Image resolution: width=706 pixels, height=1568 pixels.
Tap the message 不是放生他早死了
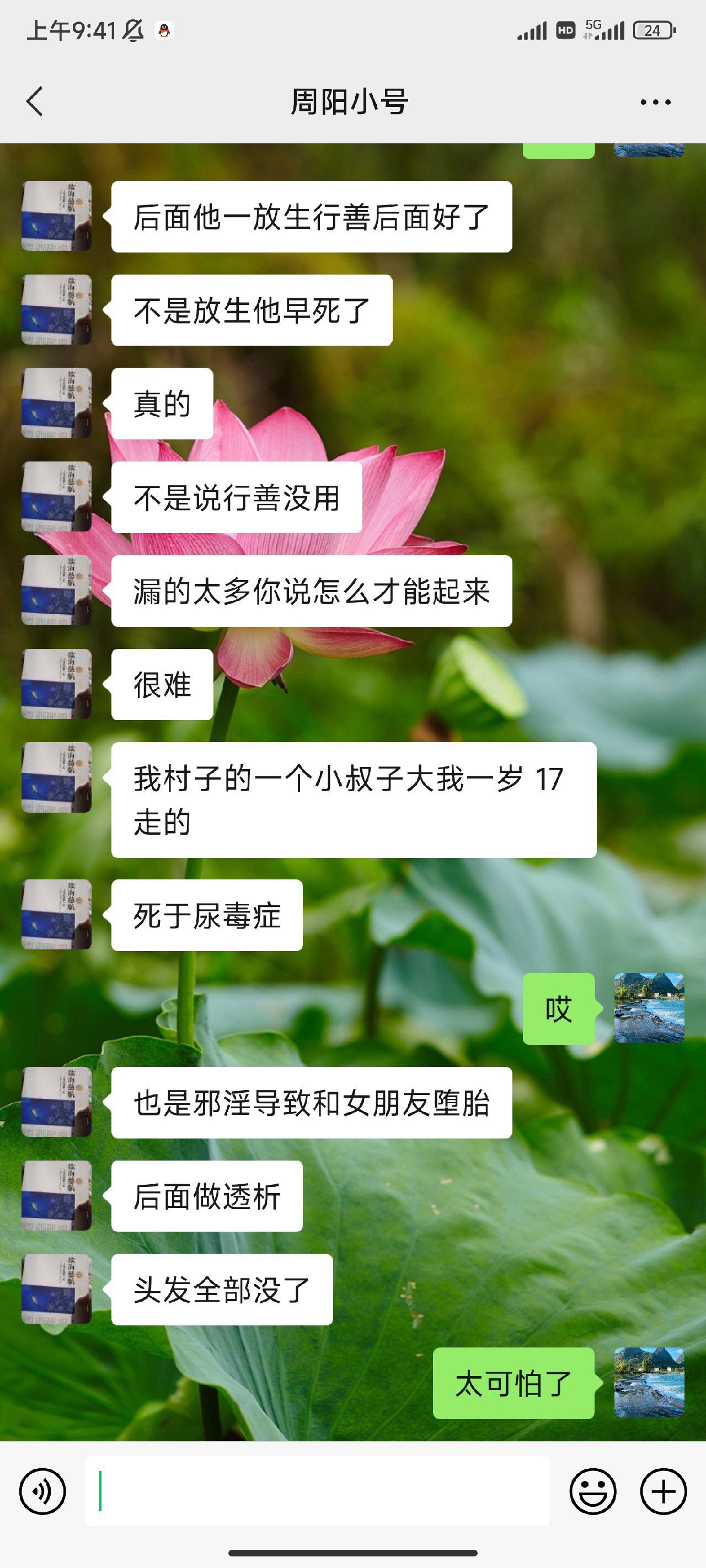[x=253, y=309]
